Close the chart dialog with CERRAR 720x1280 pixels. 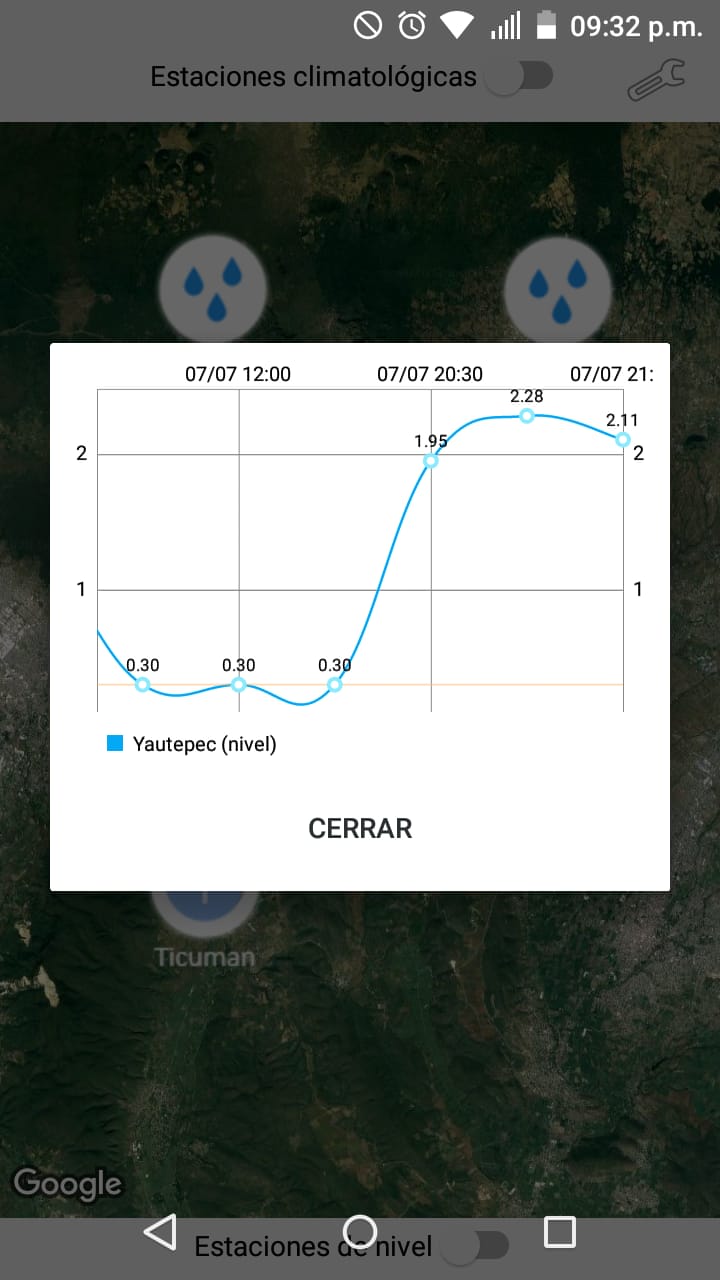tap(360, 828)
